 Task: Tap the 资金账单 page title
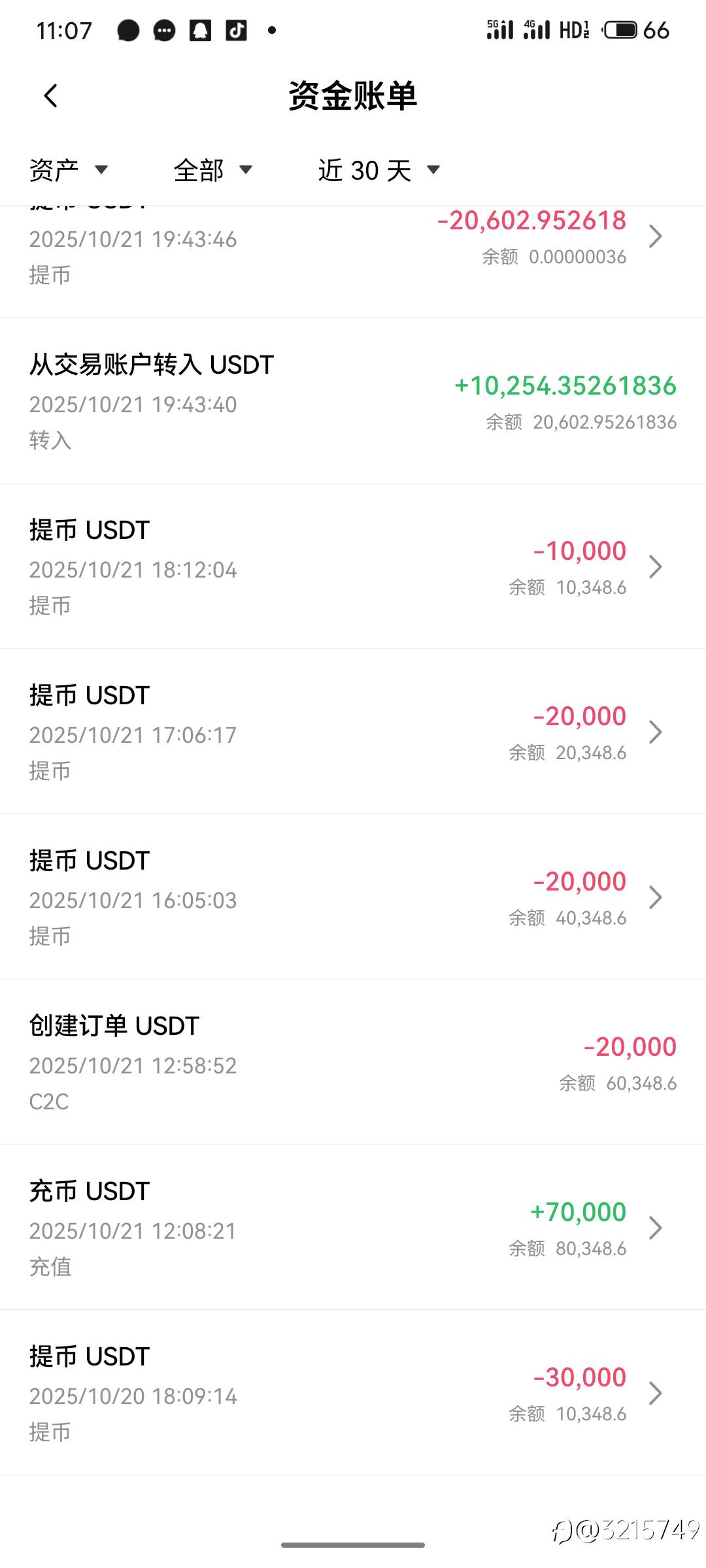point(353,95)
